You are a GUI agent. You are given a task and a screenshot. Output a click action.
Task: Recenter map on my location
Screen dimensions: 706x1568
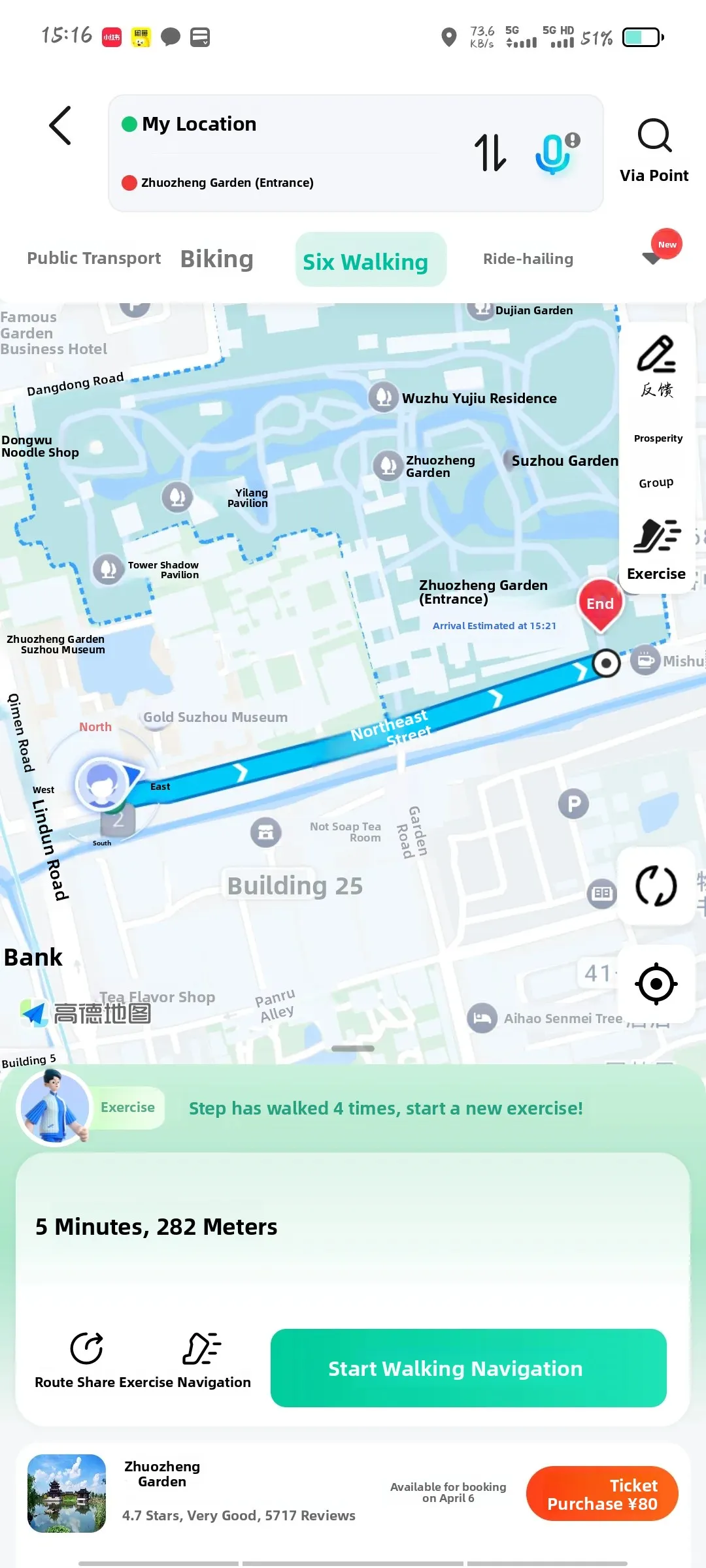[x=656, y=984]
